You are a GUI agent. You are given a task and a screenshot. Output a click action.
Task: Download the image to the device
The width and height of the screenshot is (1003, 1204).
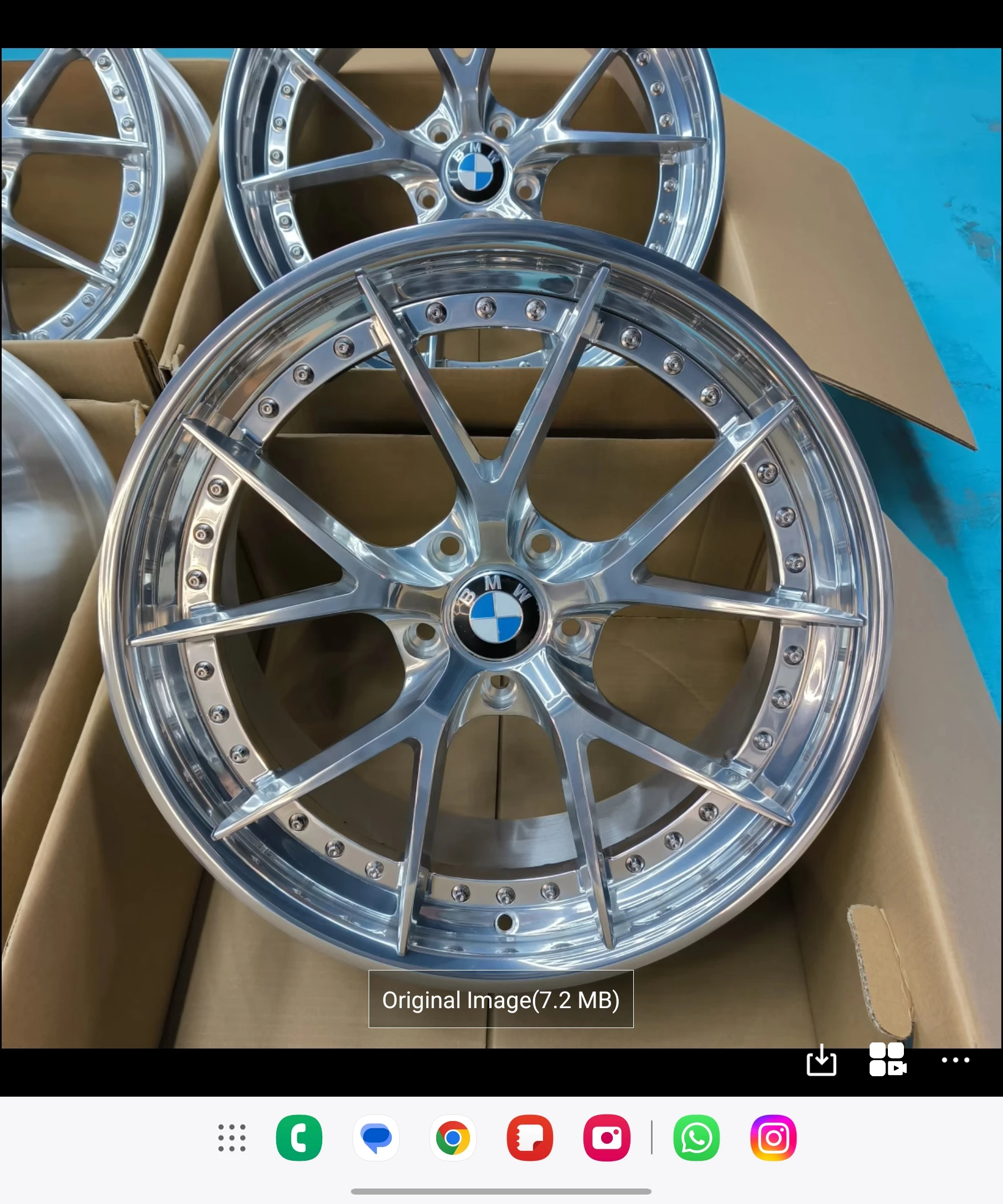pos(821,1060)
